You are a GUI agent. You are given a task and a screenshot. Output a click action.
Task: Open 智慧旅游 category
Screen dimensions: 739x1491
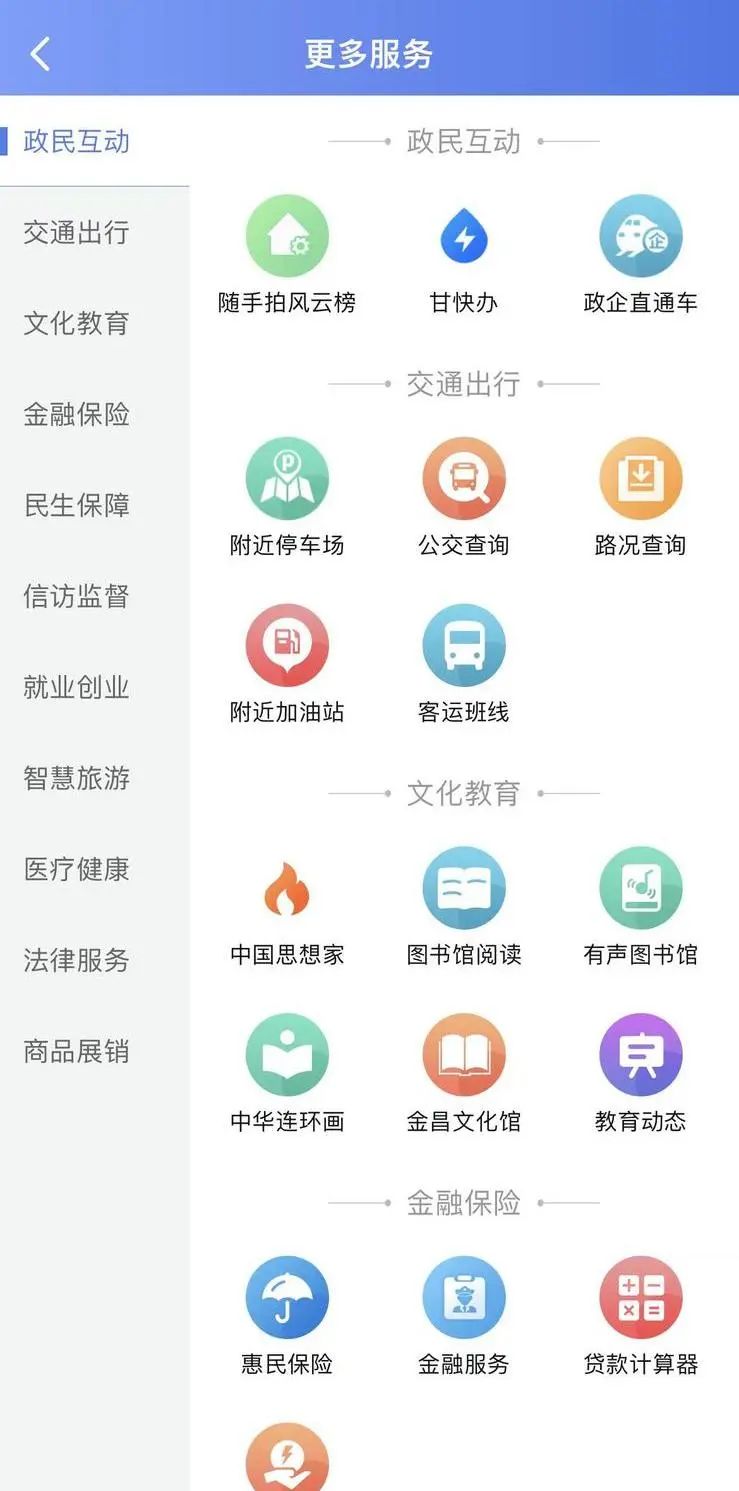(x=77, y=778)
